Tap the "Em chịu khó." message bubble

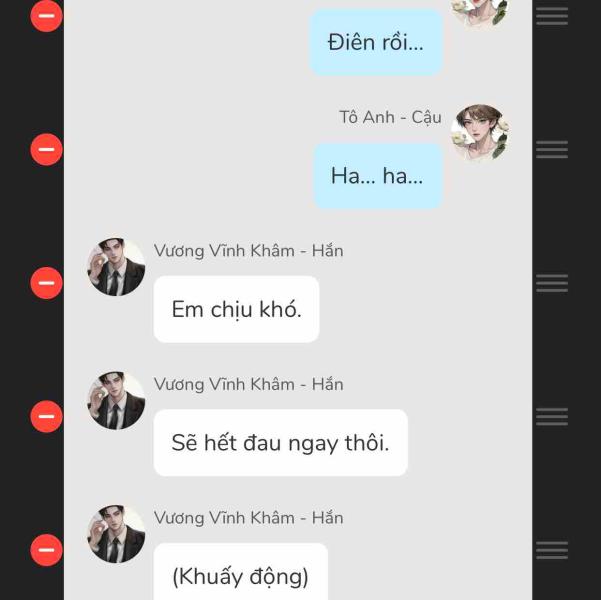coord(236,309)
